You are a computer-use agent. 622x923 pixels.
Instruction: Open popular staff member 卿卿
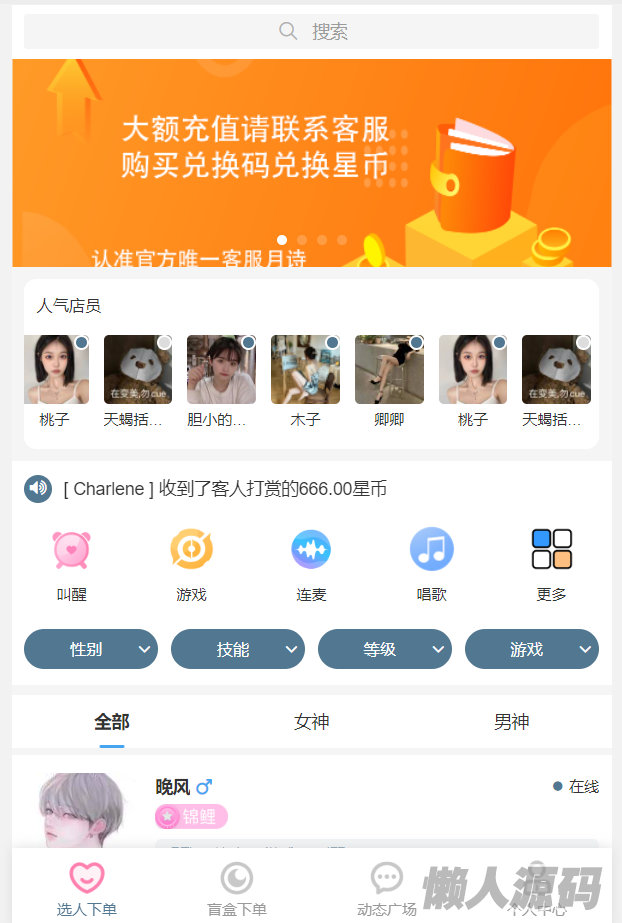[x=389, y=371]
